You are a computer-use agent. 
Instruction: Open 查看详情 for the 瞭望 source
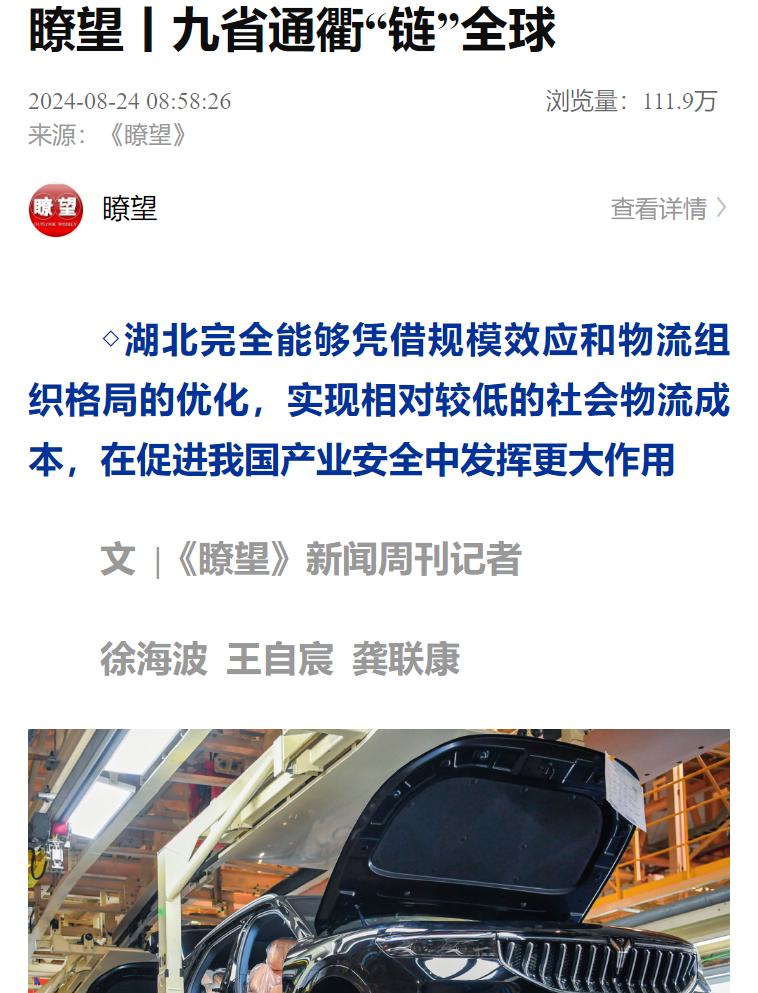667,208
